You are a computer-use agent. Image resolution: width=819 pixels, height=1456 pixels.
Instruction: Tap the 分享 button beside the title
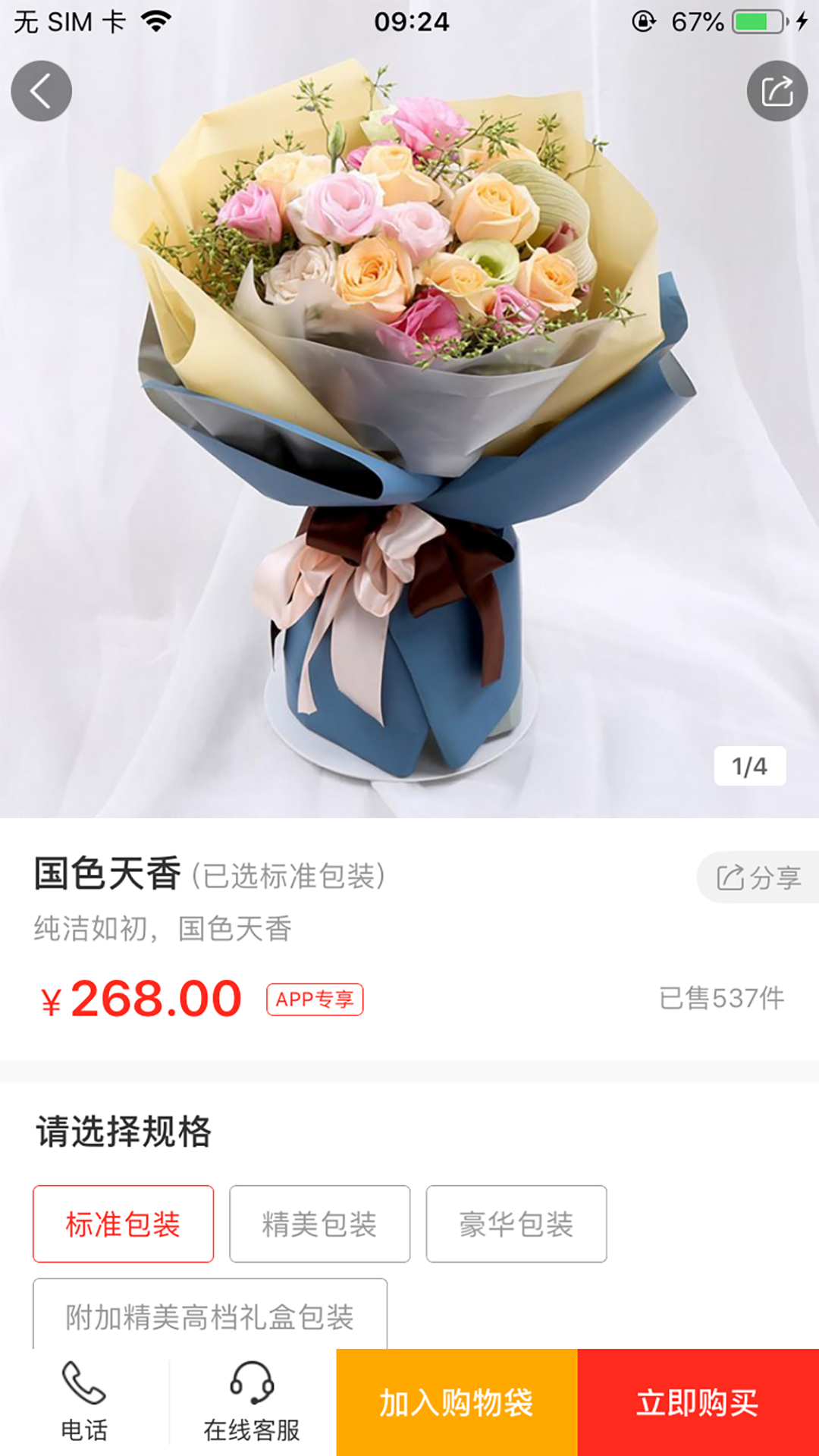click(x=758, y=877)
